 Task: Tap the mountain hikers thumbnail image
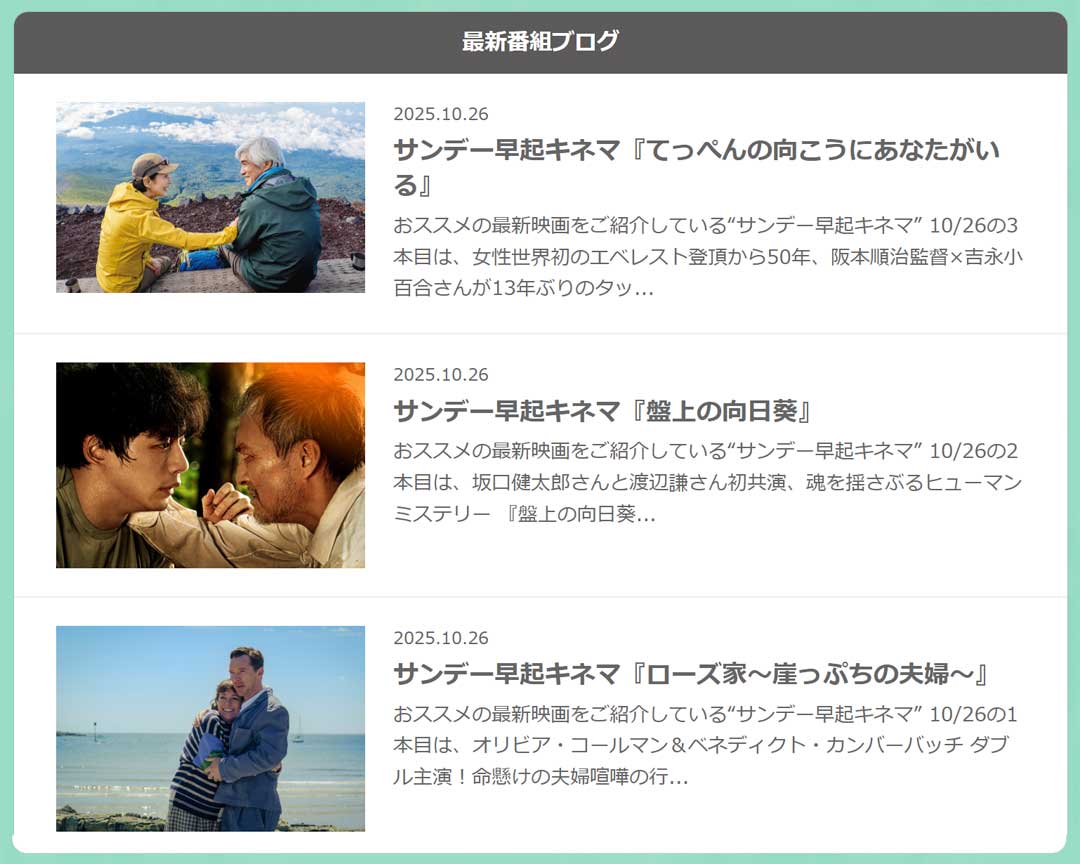pos(210,197)
